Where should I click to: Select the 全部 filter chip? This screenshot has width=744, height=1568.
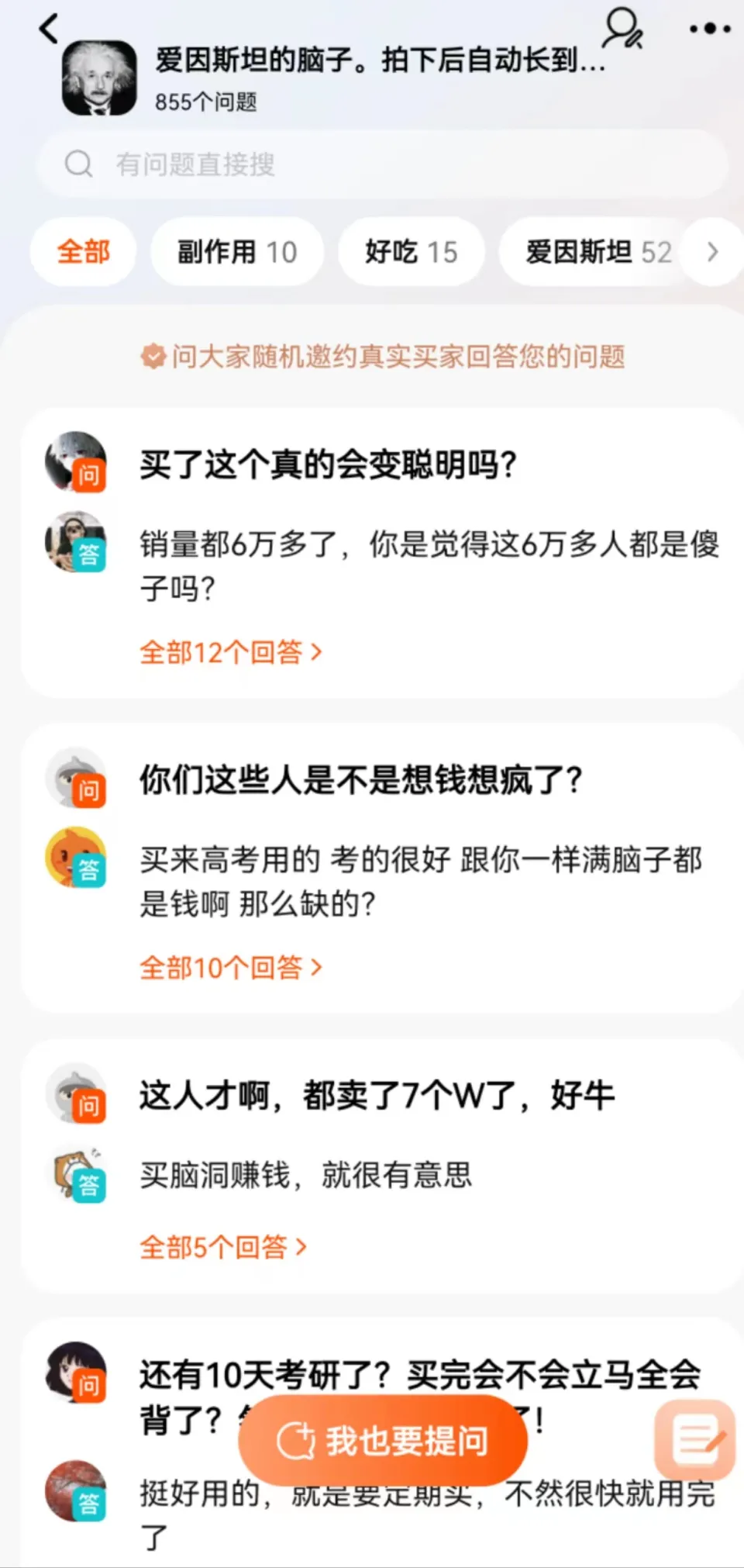tap(83, 252)
